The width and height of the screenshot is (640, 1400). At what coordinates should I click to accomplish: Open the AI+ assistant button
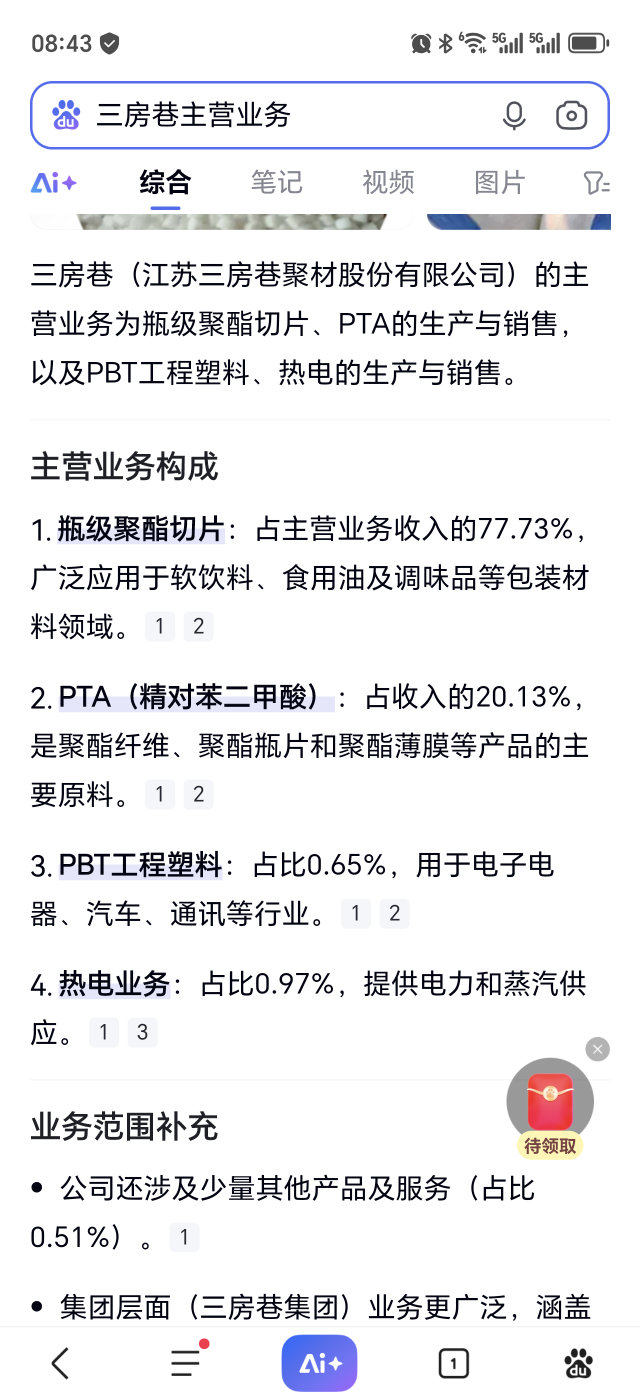pyautogui.click(x=319, y=1363)
